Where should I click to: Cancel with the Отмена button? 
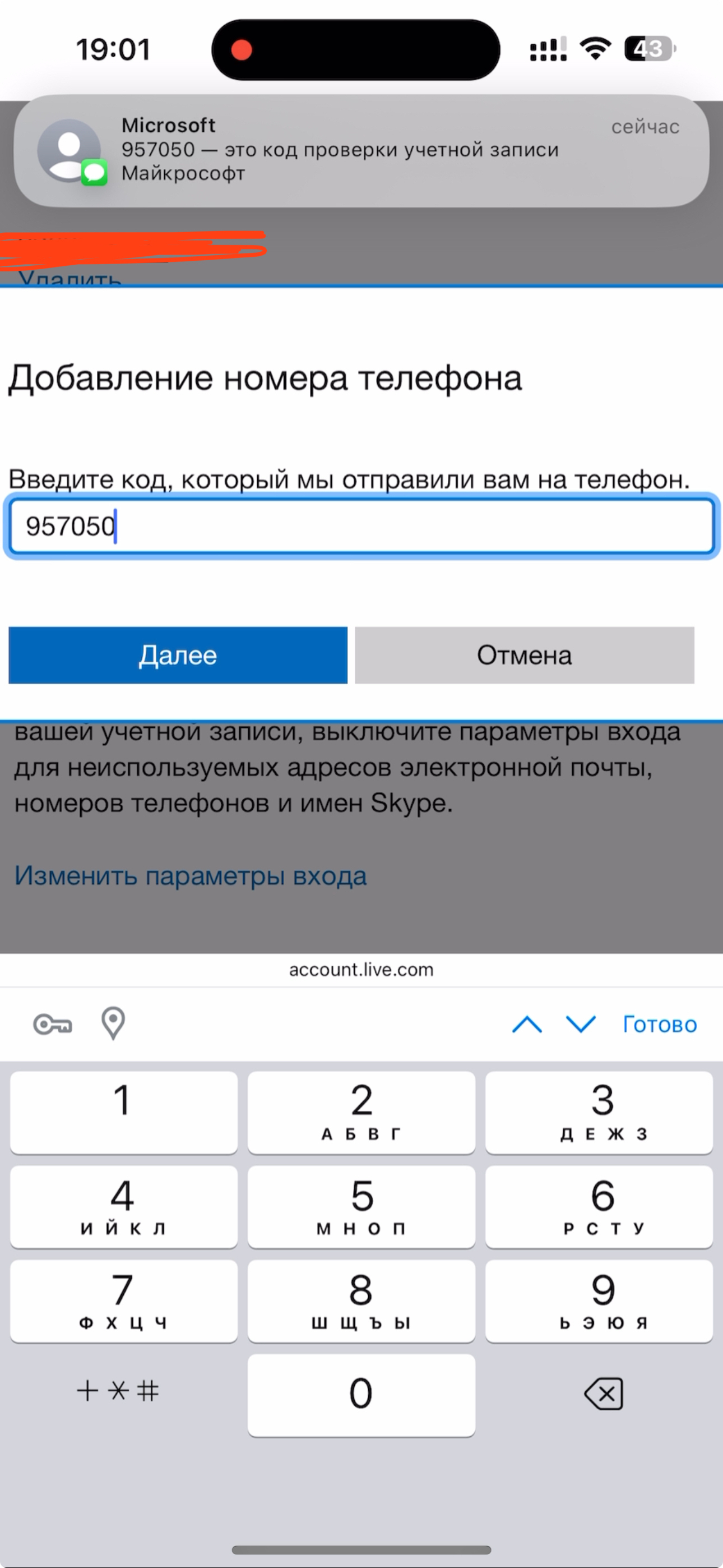[x=525, y=656]
